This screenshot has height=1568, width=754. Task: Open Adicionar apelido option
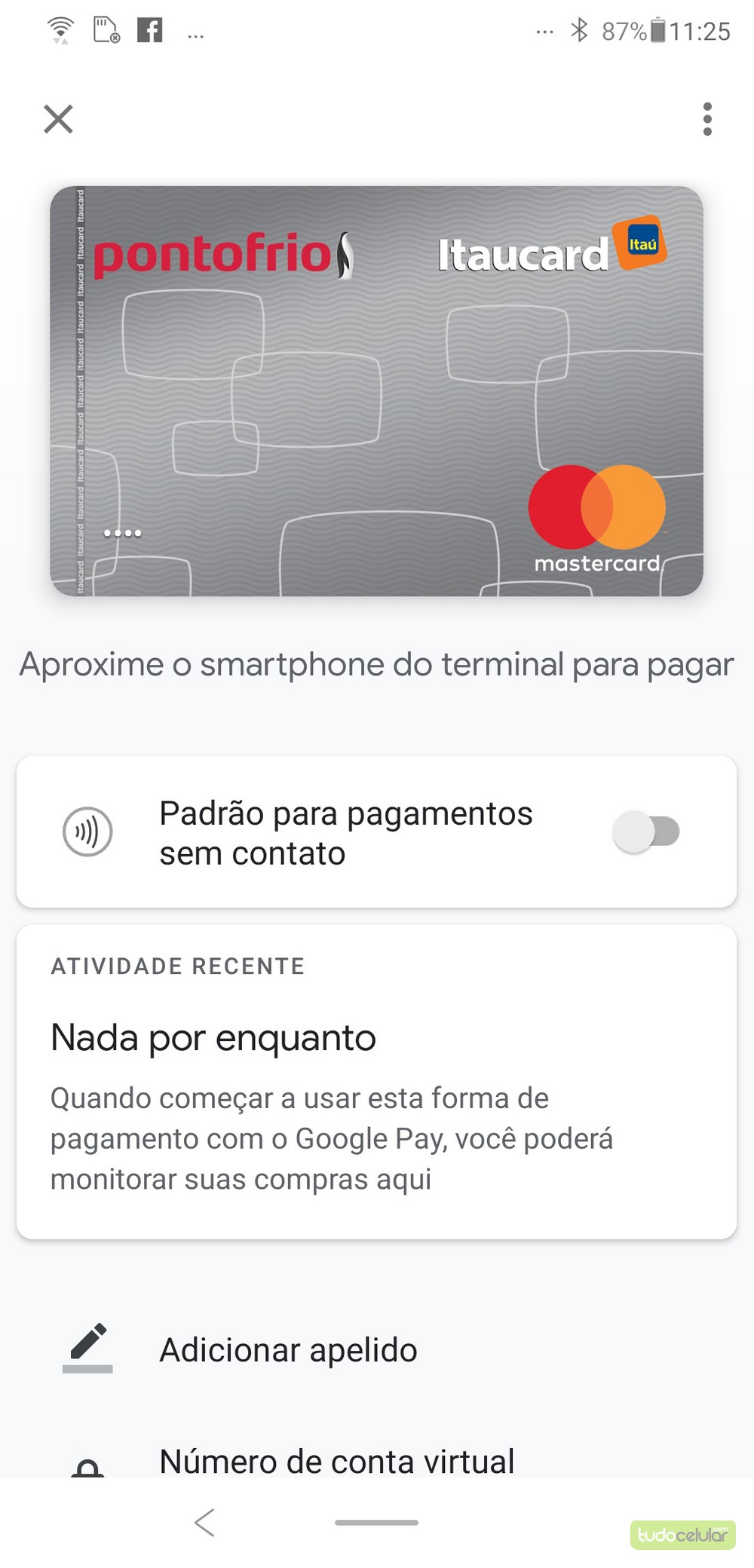point(288,1349)
